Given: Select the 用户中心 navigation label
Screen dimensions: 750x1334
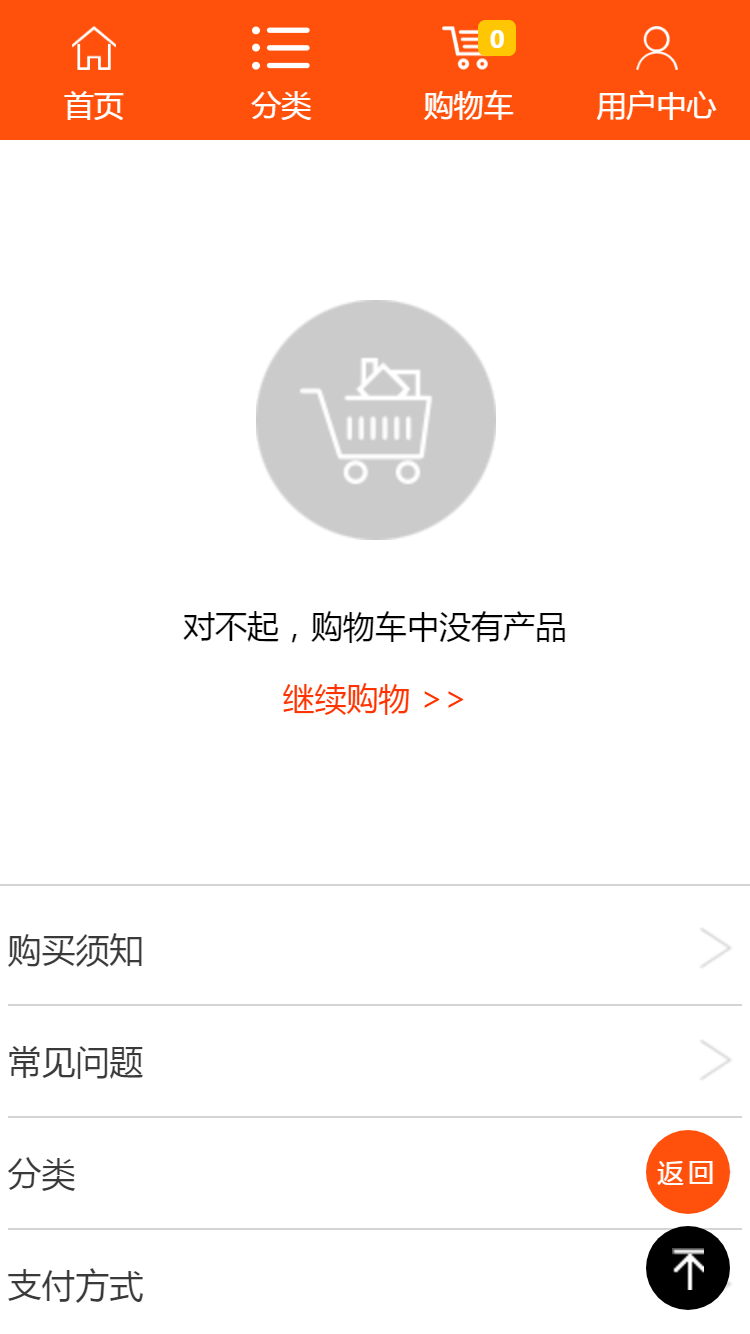Looking at the screenshot, I should (657, 105).
